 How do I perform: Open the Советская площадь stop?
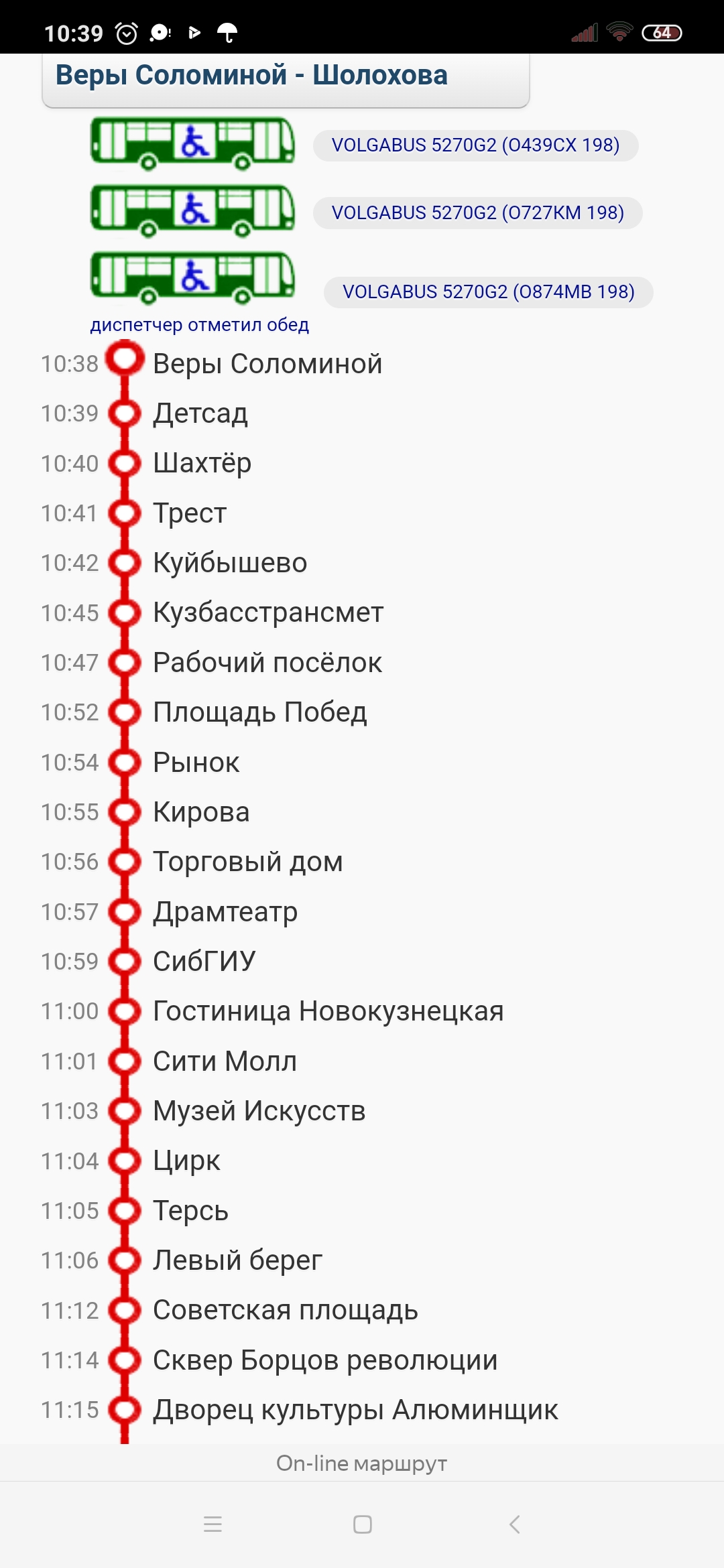point(286,1311)
